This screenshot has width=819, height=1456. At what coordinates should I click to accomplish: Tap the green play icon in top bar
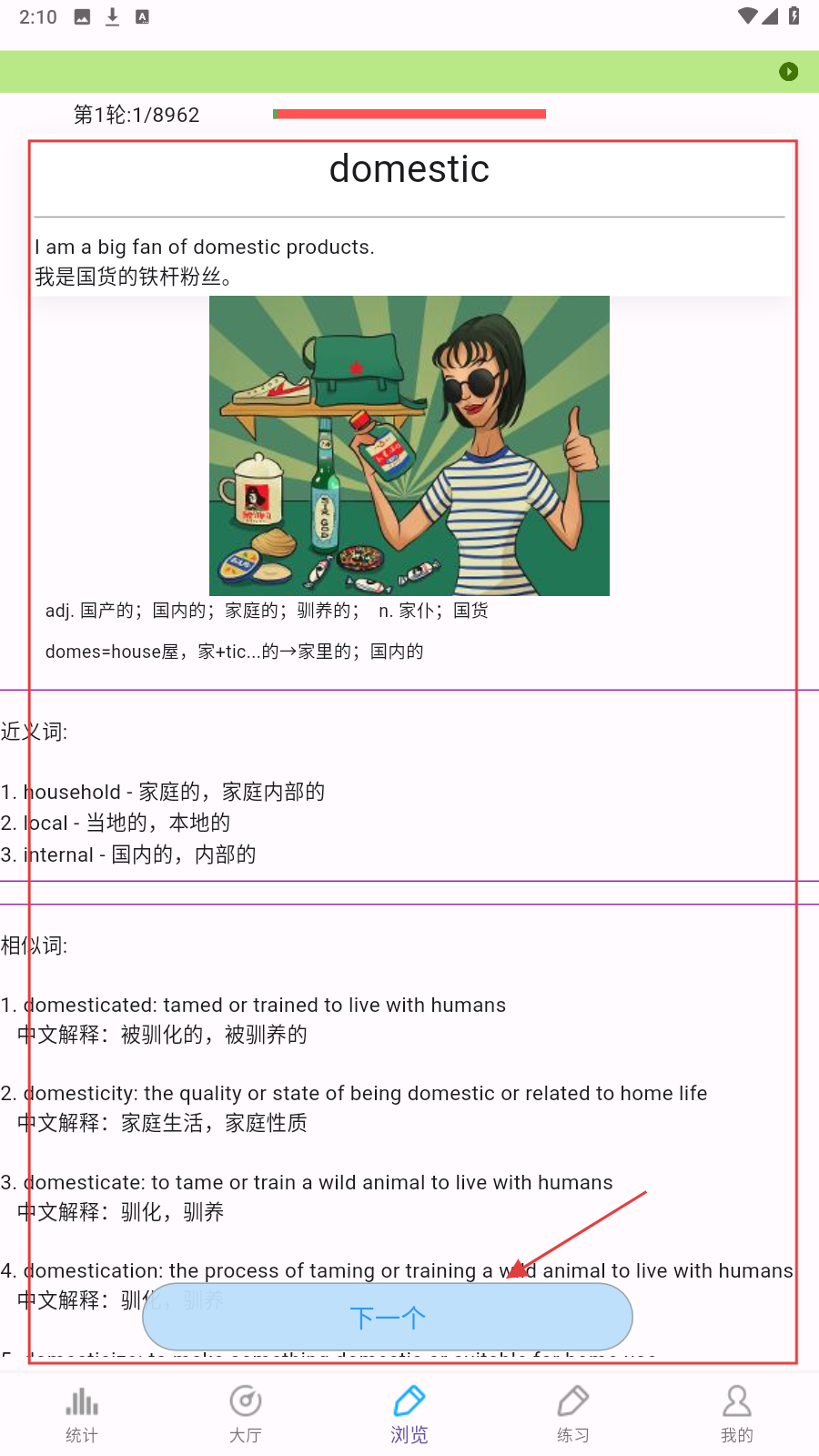tap(789, 72)
